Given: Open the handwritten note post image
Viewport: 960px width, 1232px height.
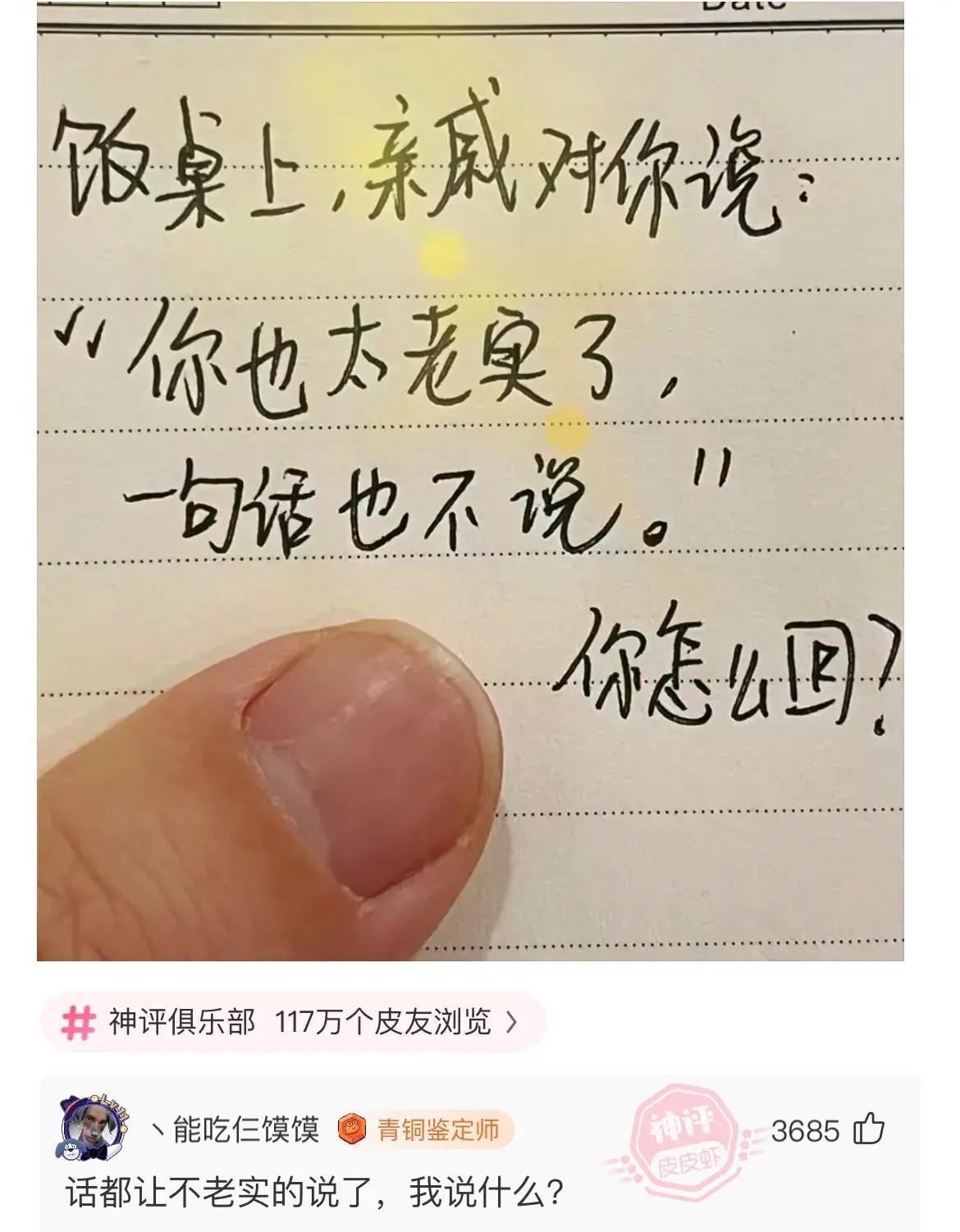Looking at the screenshot, I should point(470,481).
